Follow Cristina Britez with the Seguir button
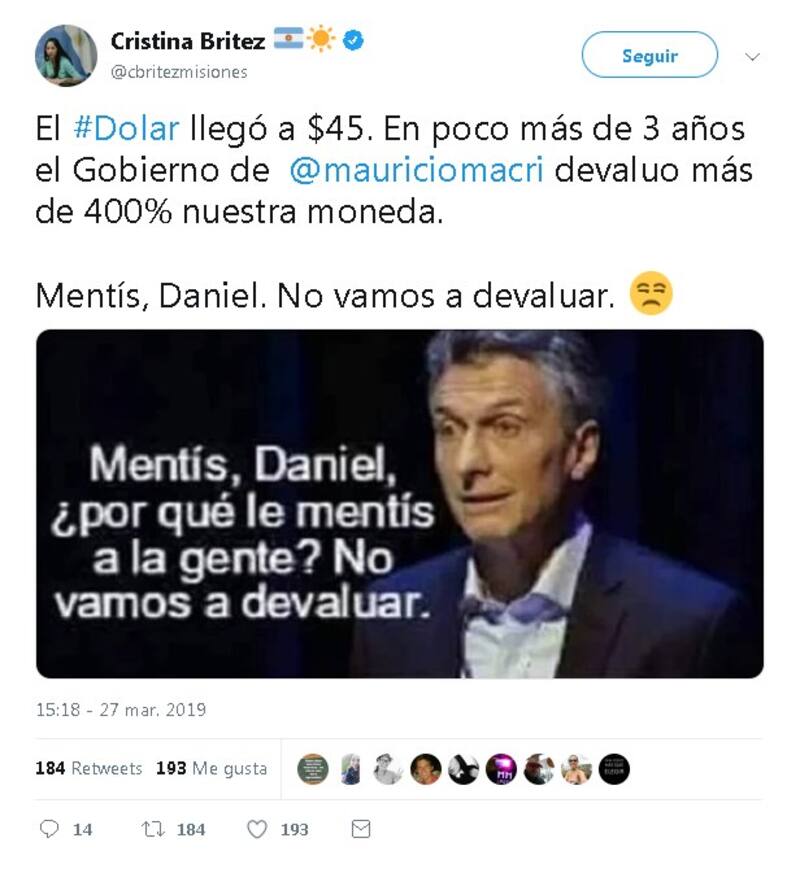The height and width of the screenshot is (873, 800). click(x=649, y=55)
